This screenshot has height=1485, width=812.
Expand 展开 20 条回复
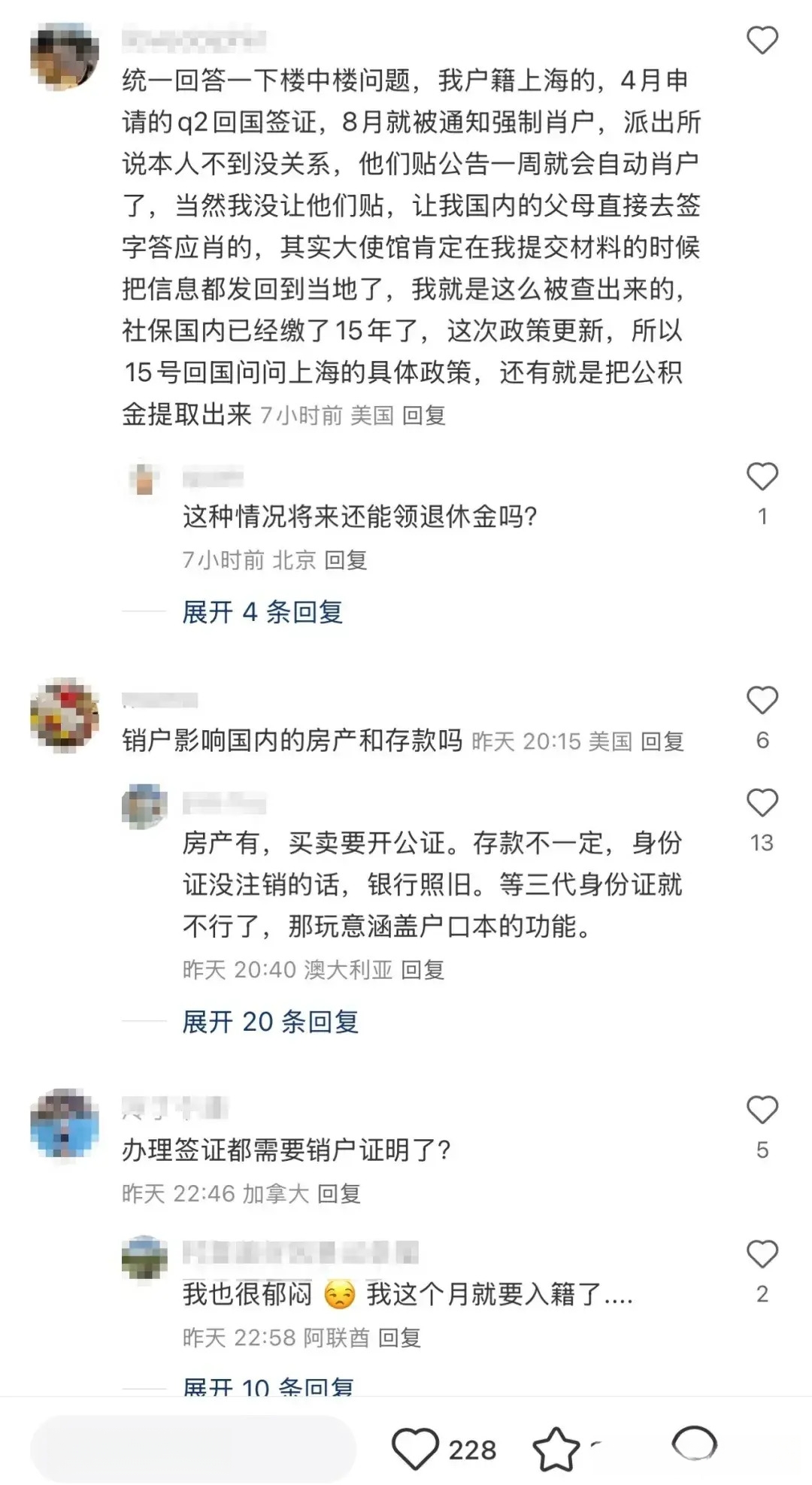pos(270,1022)
